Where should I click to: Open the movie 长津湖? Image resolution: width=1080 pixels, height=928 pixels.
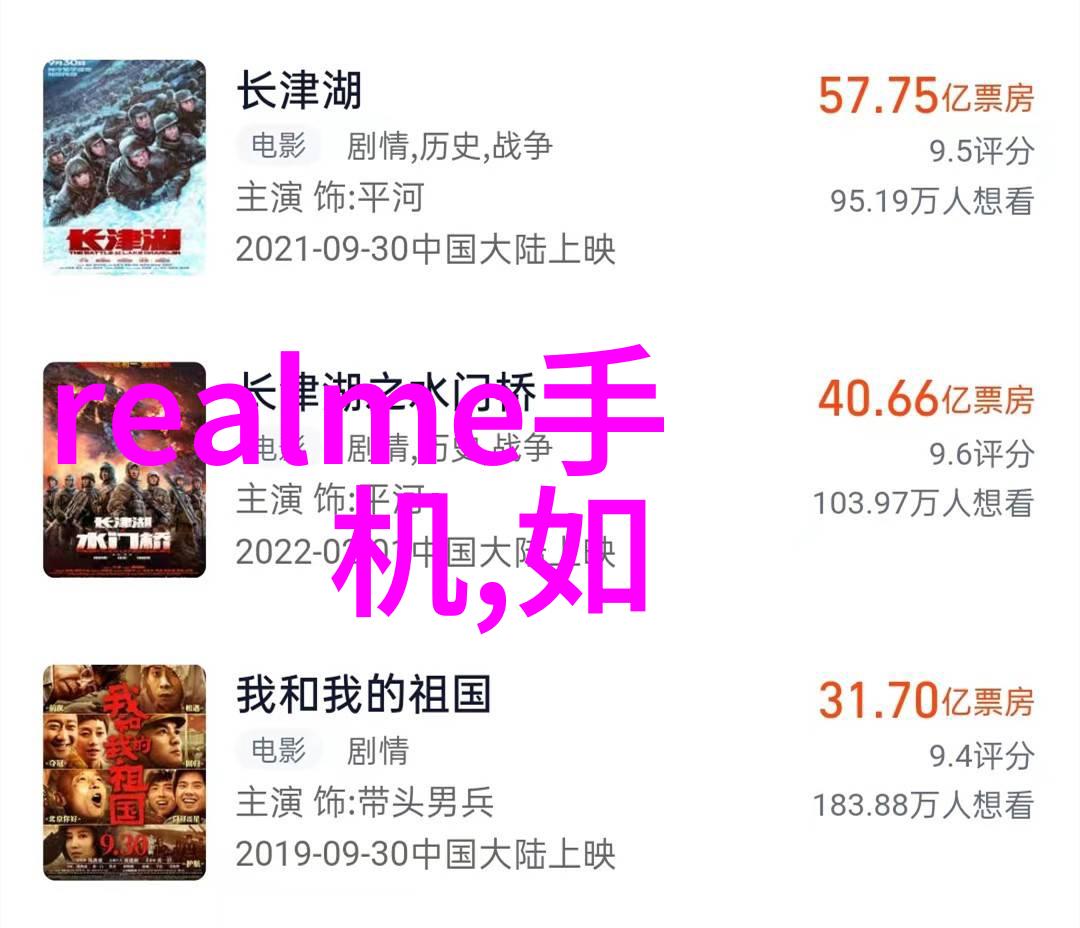tap(298, 92)
